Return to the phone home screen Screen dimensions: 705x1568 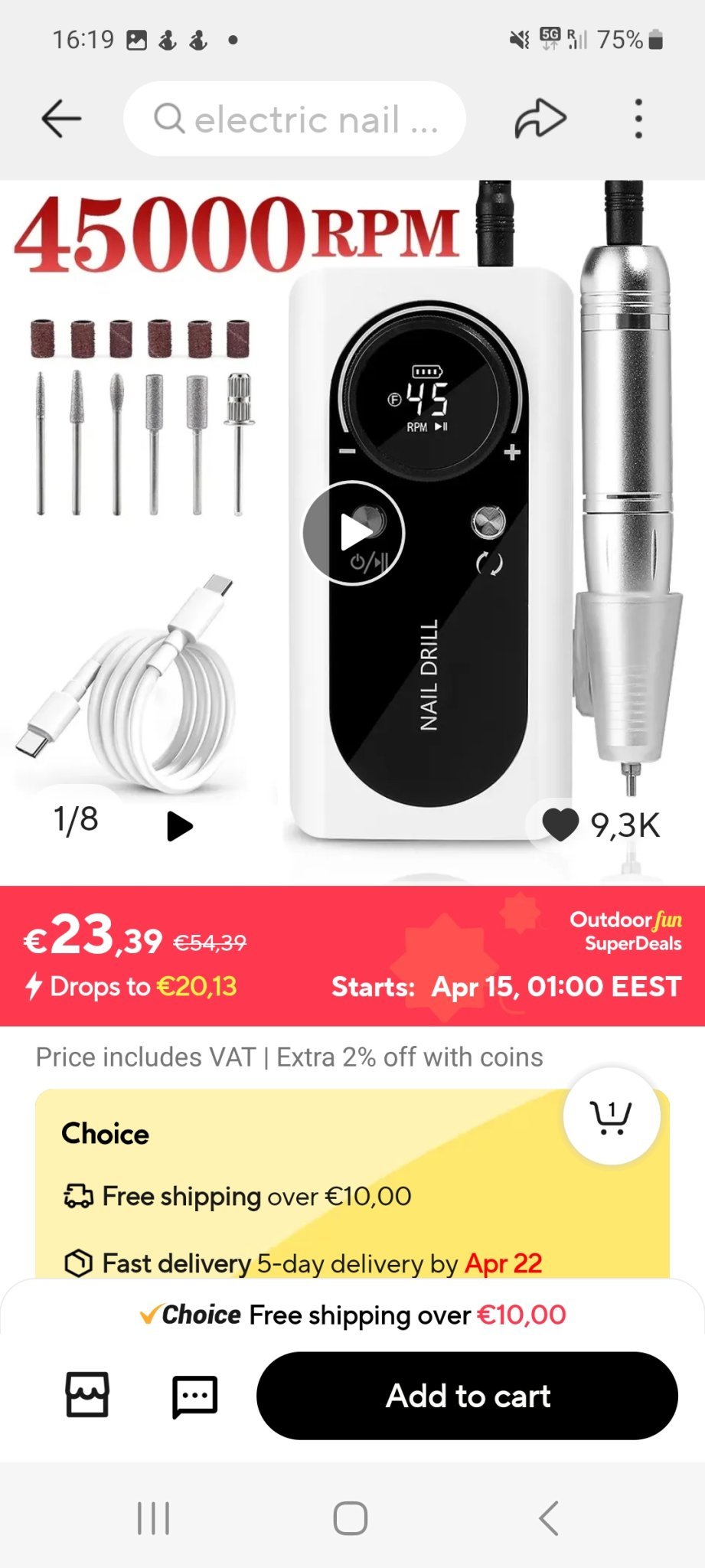point(351,1518)
